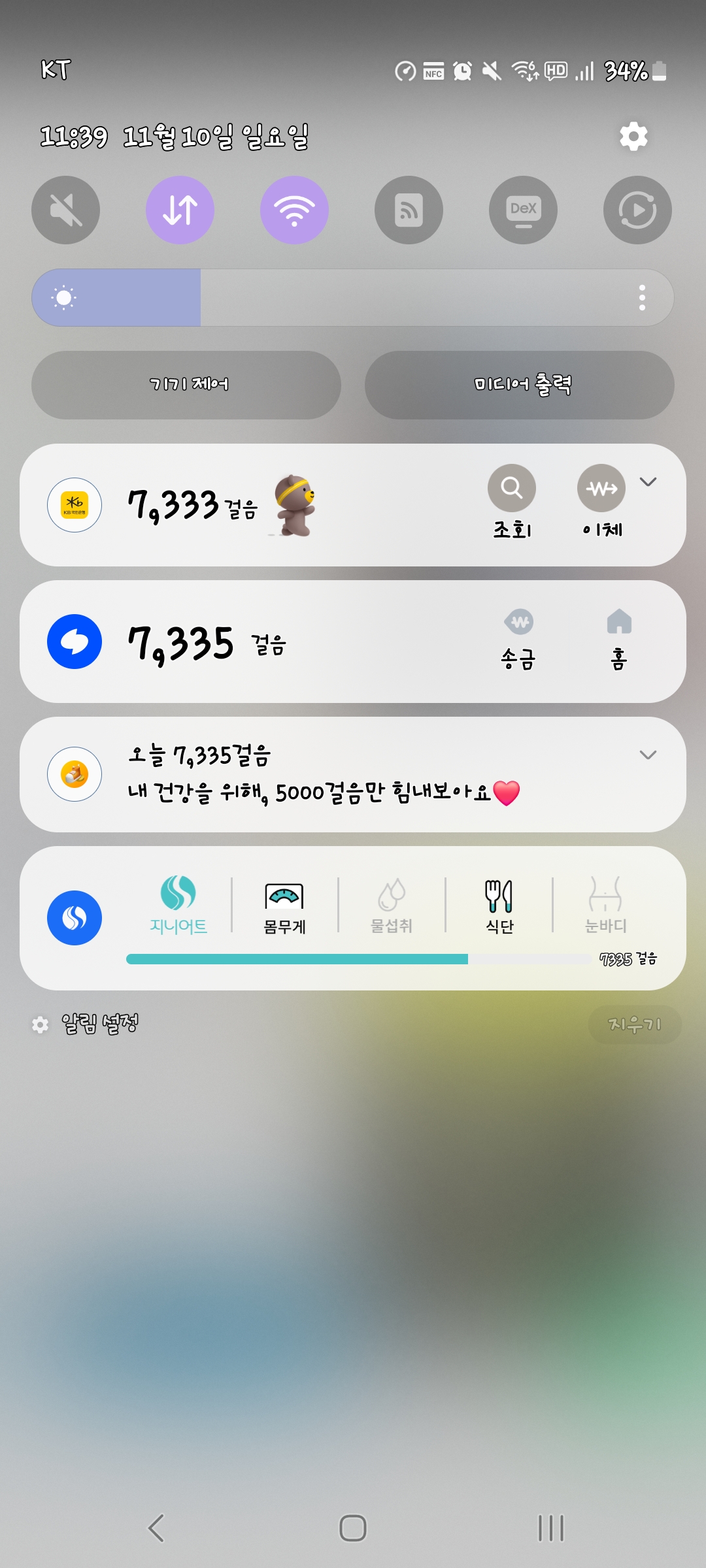Image resolution: width=706 pixels, height=1568 pixels.
Task: Tap 송금 in the 7,335걸음 notification
Action: coord(518,640)
